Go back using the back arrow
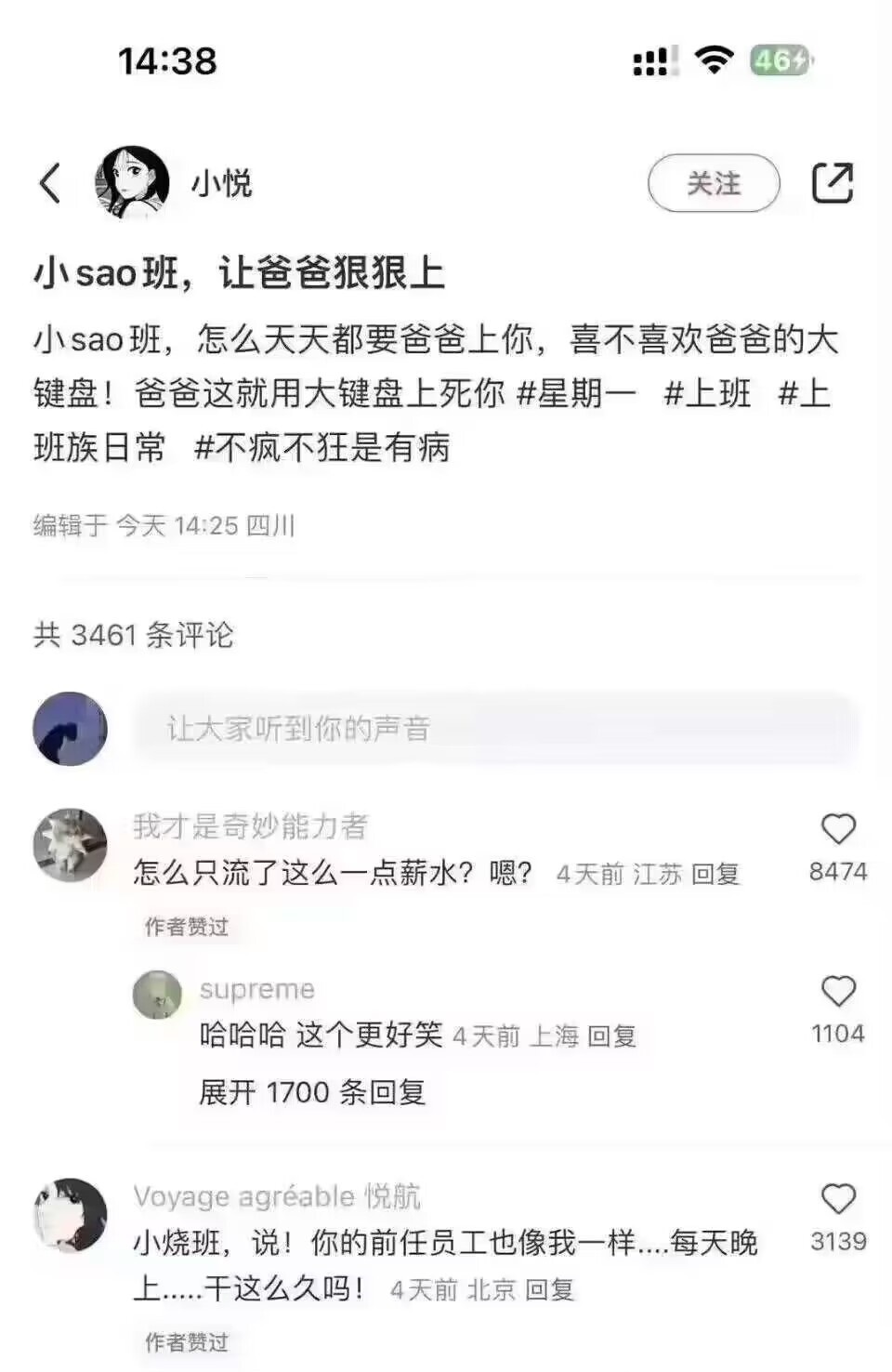This screenshot has width=892, height=1372. [51, 182]
